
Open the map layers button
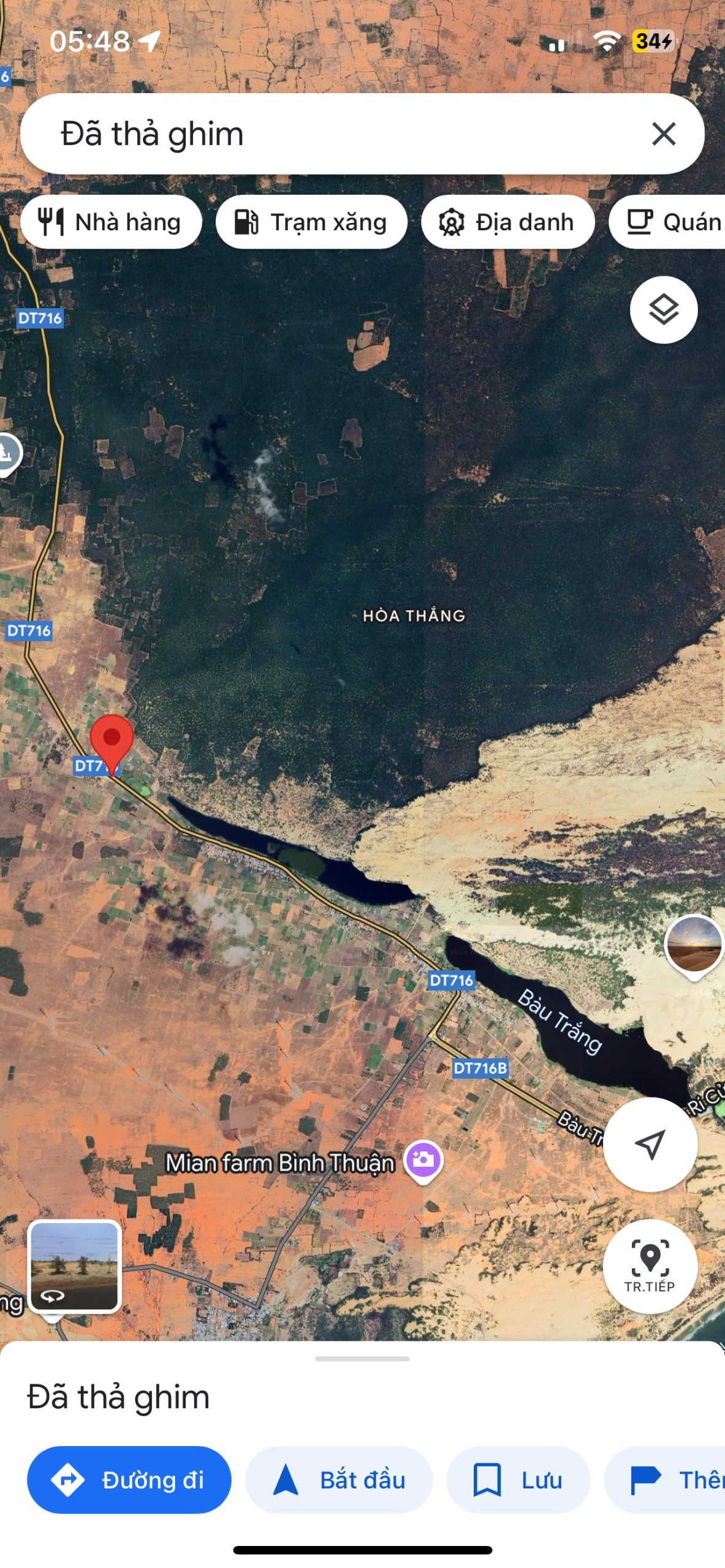[663, 309]
